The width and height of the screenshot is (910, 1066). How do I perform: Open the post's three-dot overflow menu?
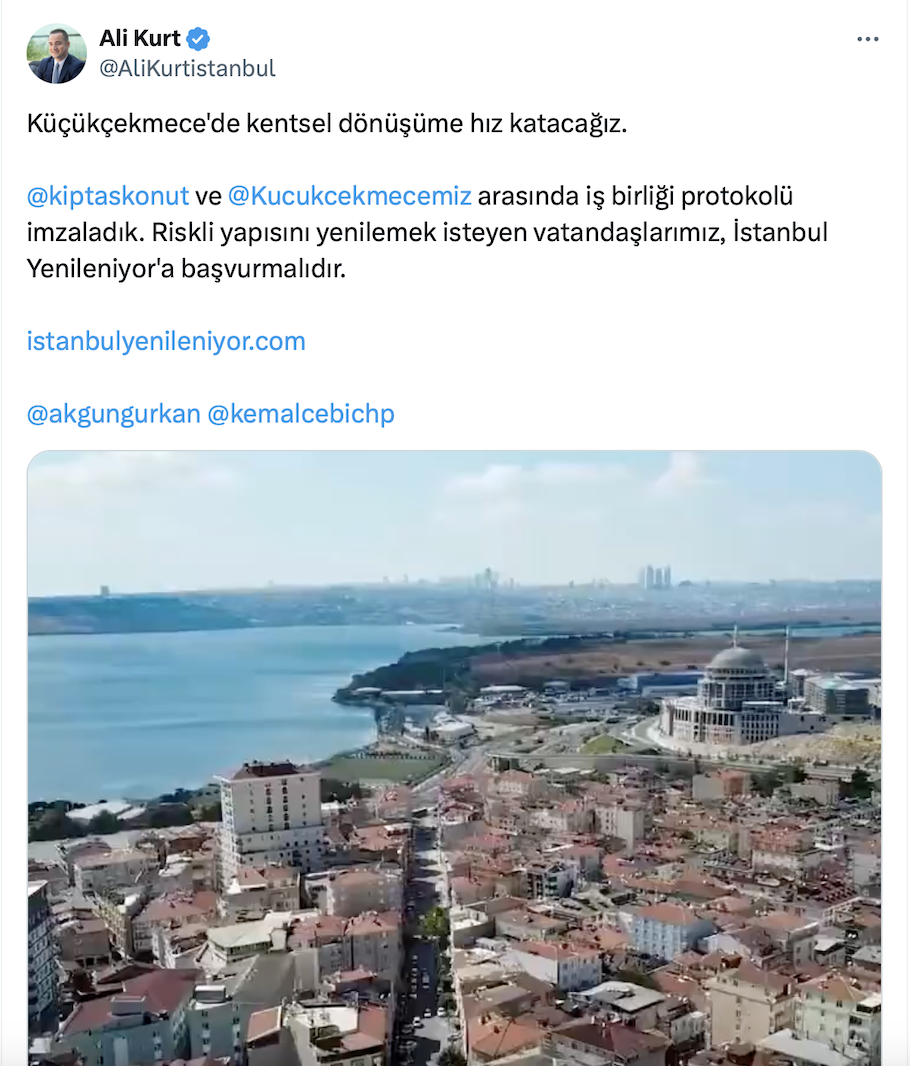(x=868, y=39)
